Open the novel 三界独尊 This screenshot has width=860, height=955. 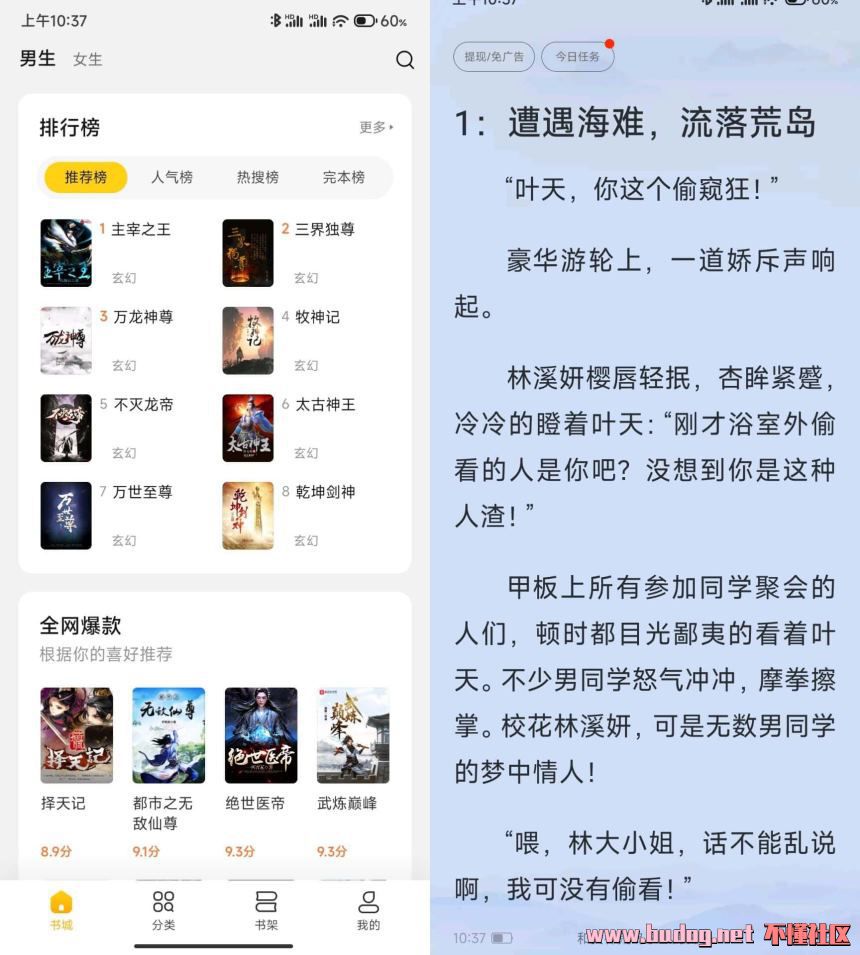(324, 230)
